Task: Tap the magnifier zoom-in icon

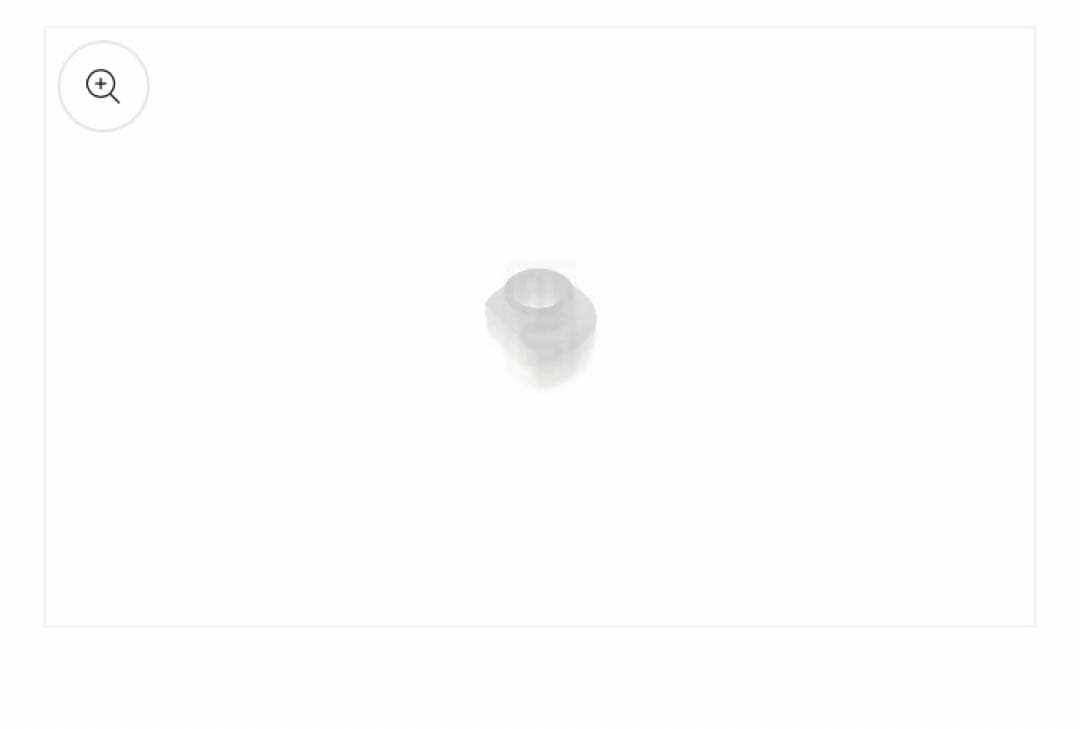Action: [103, 86]
